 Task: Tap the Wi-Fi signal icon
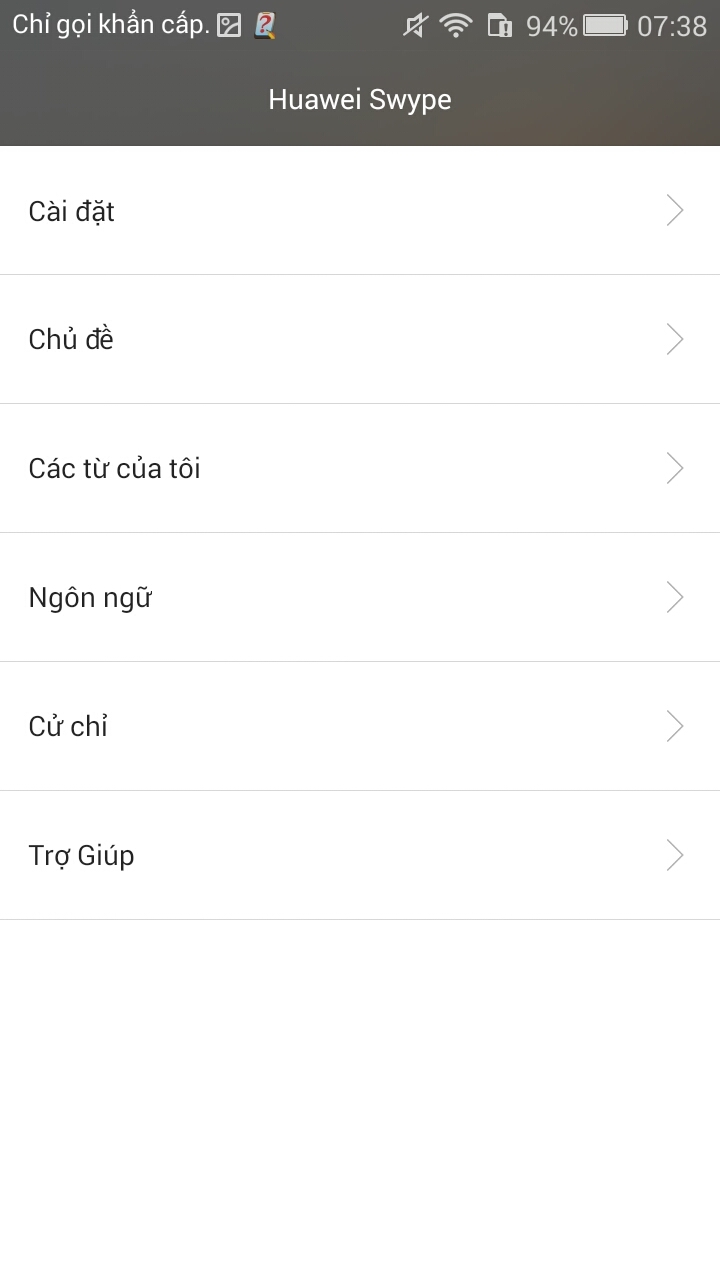coord(456,25)
